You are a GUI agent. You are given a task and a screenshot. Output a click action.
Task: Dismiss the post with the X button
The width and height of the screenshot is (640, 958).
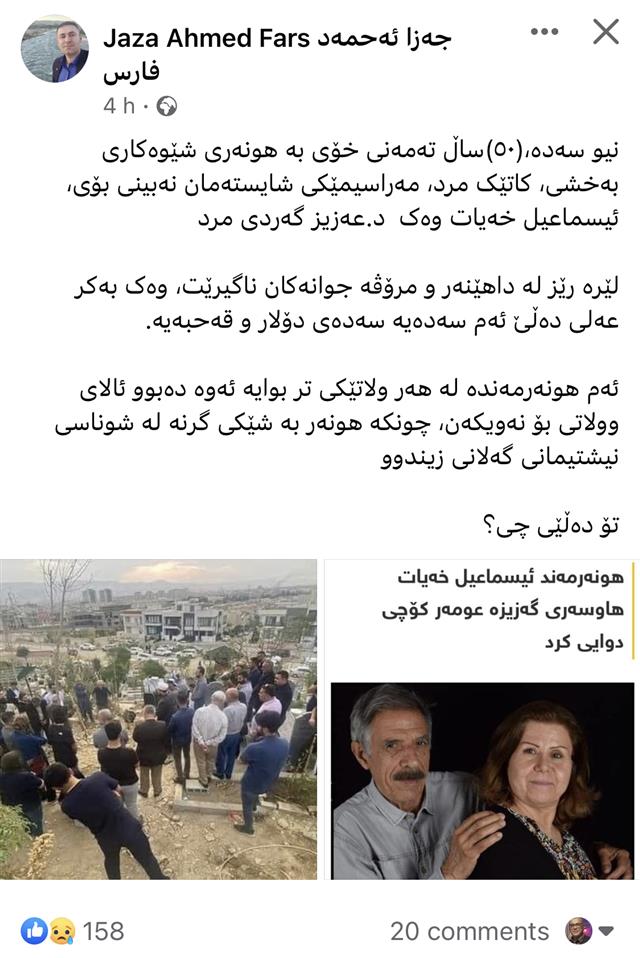click(606, 32)
